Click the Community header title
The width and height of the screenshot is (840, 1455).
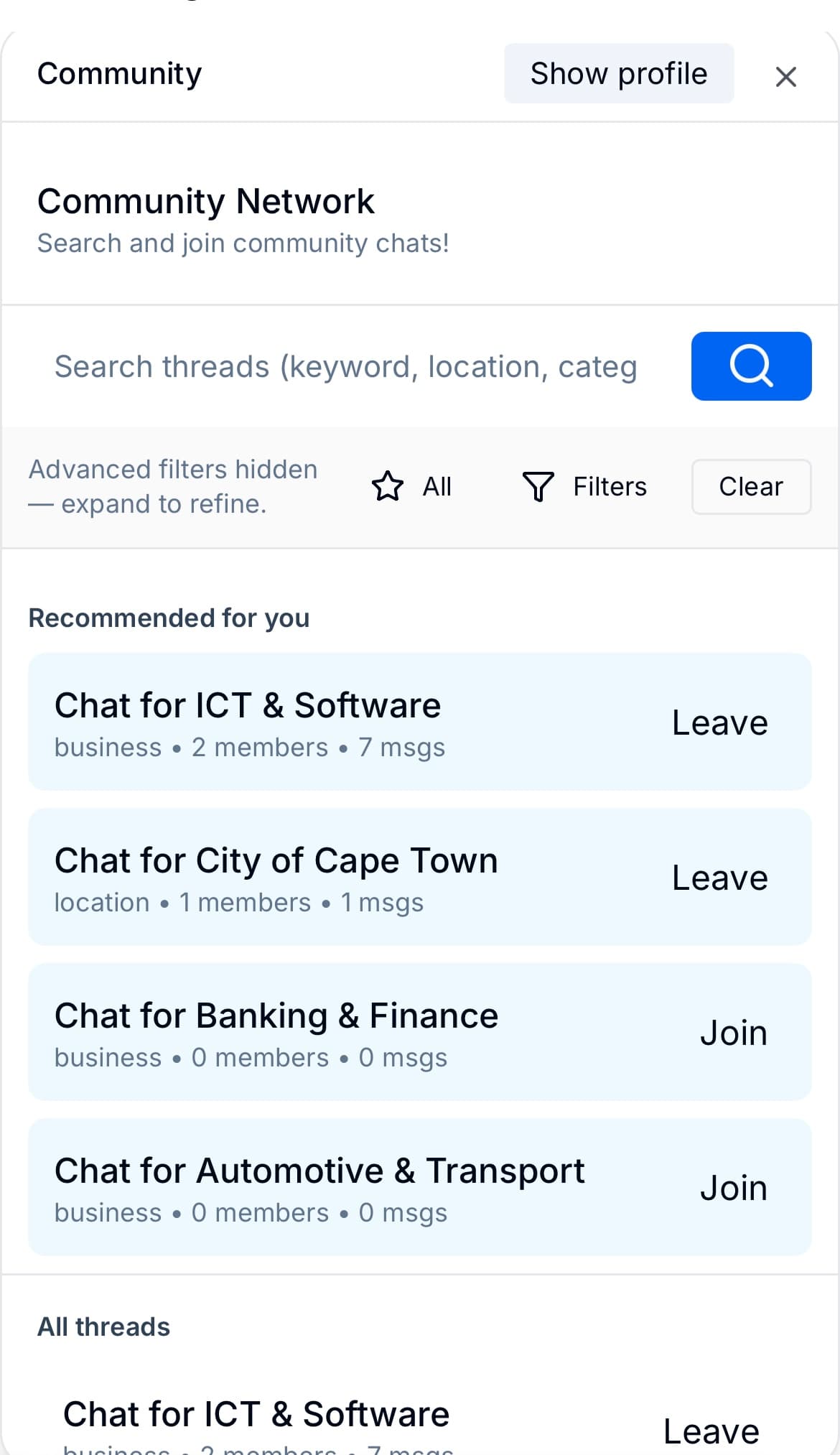pos(119,73)
